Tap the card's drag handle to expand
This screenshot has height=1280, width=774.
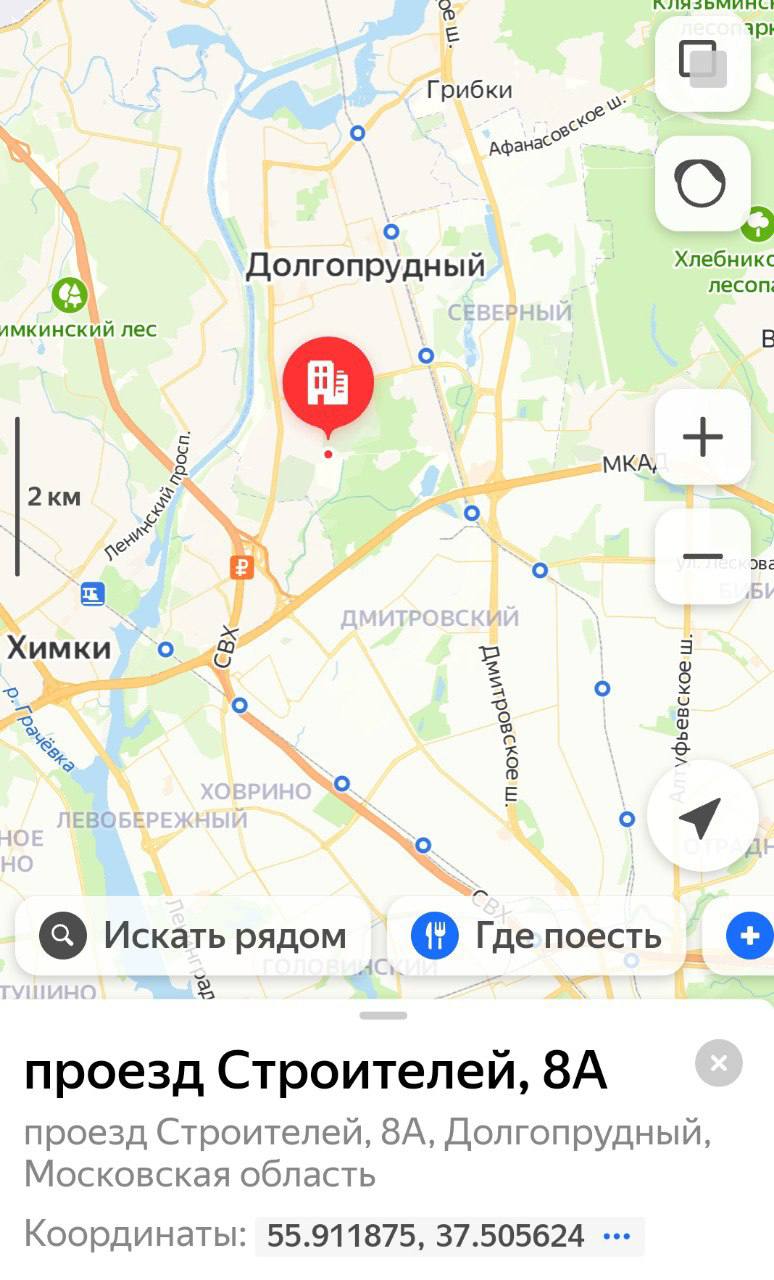coord(384,1016)
